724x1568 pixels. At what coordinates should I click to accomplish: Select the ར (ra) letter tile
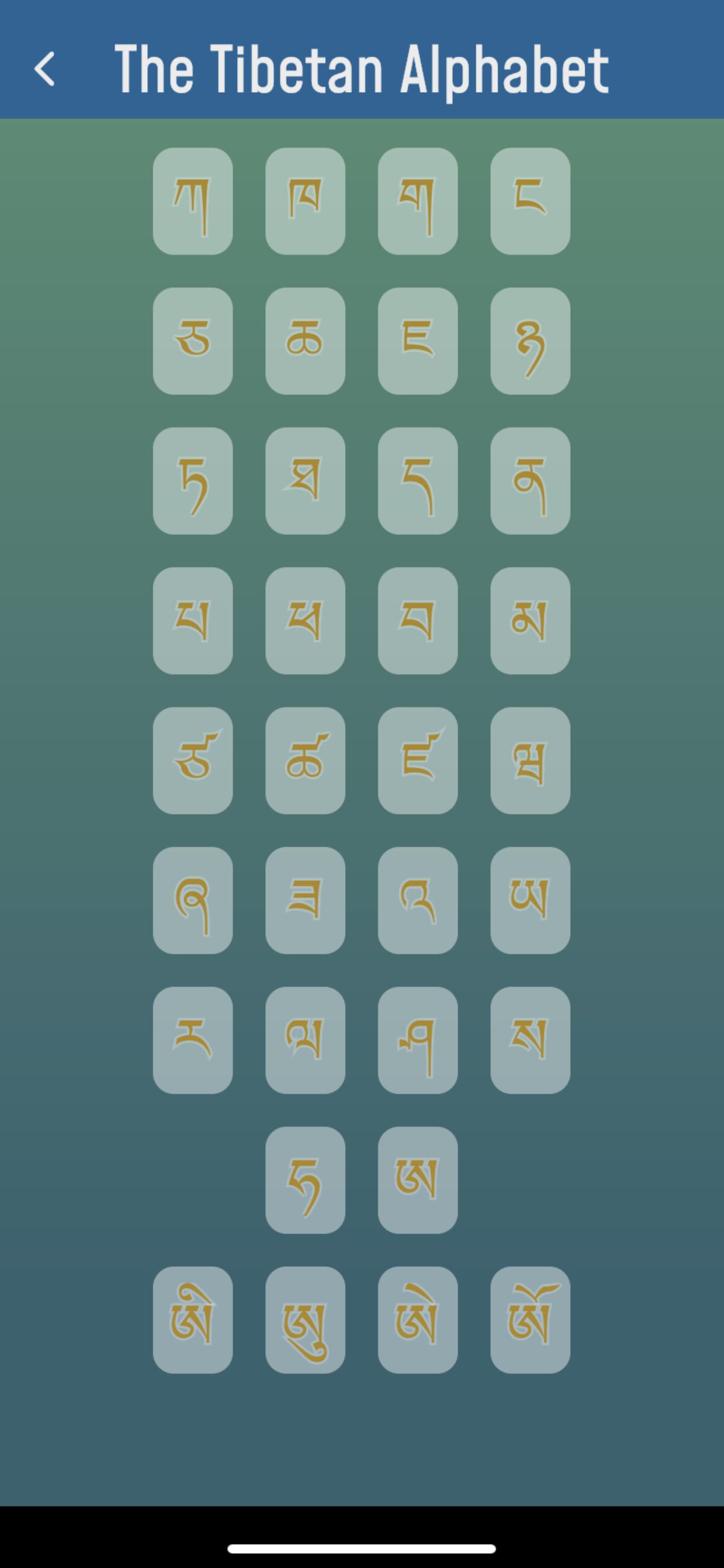click(x=192, y=1040)
